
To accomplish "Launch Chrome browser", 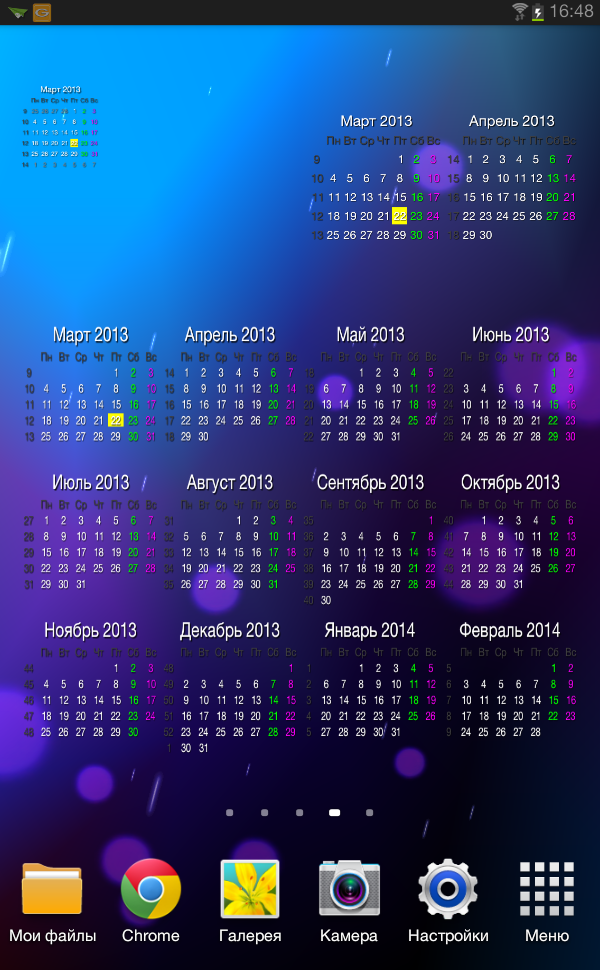I will [150, 903].
